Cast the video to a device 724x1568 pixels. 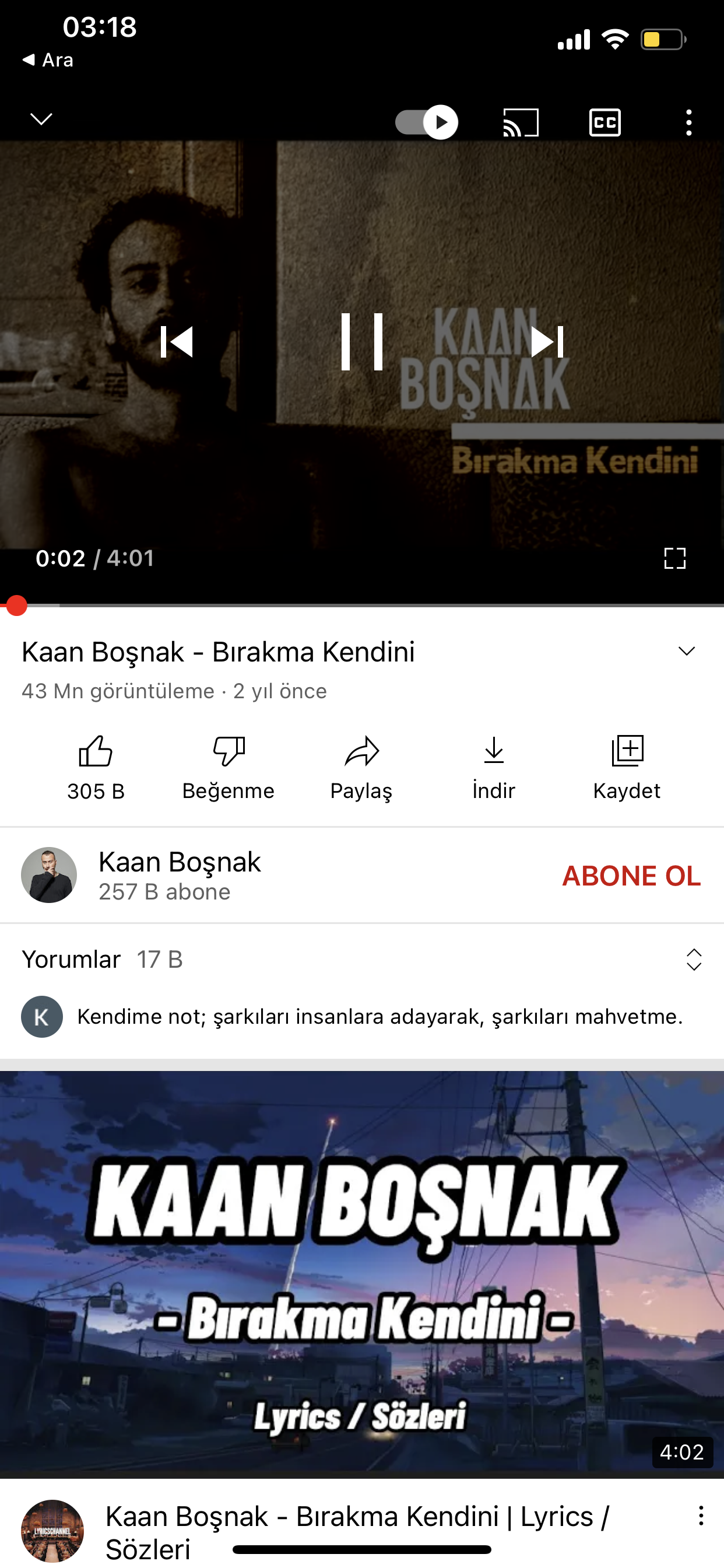tap(521, 123)
